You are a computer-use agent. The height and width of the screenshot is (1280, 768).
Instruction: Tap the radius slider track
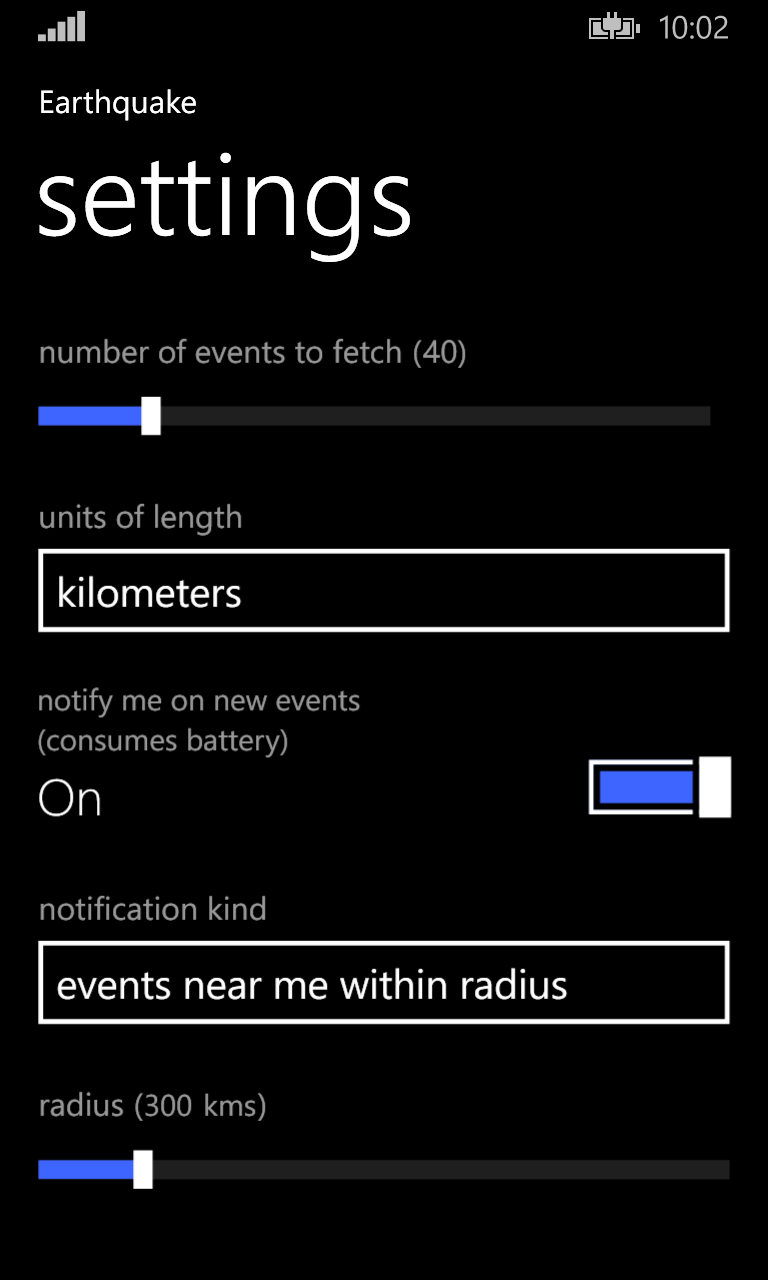pyautogui.click(x=384, y=1169)
